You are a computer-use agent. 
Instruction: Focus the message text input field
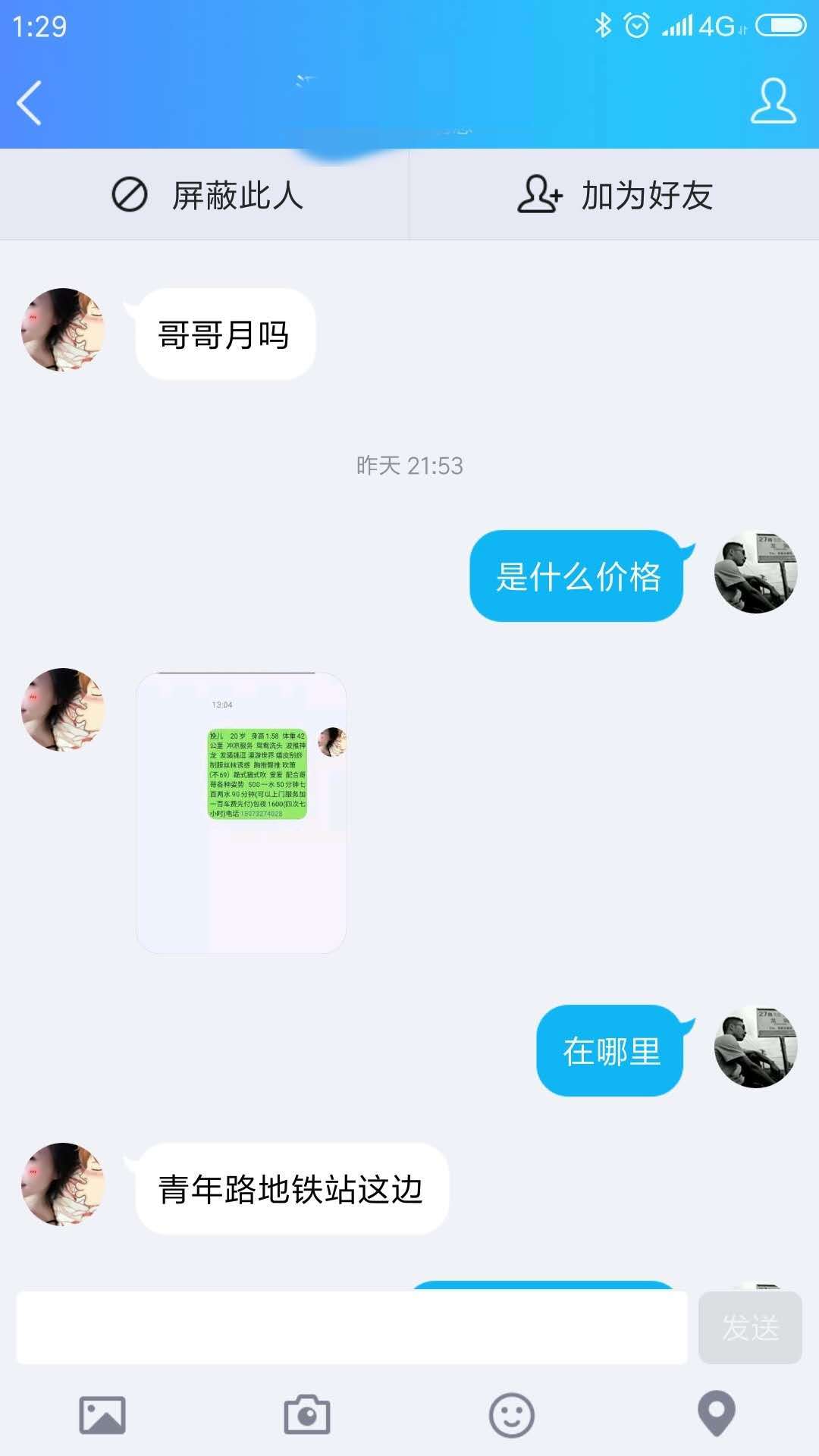(x=351, y=1327)
